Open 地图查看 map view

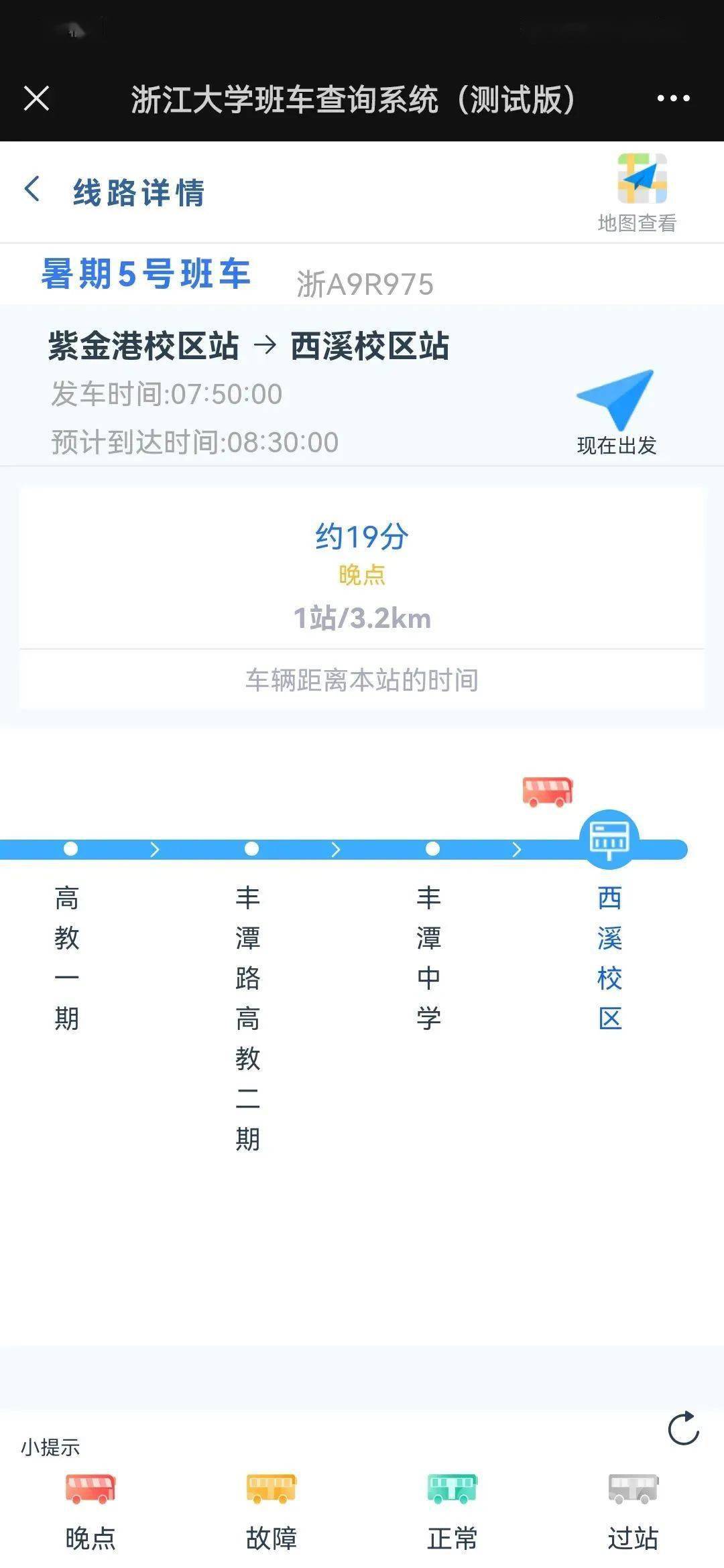638,193
